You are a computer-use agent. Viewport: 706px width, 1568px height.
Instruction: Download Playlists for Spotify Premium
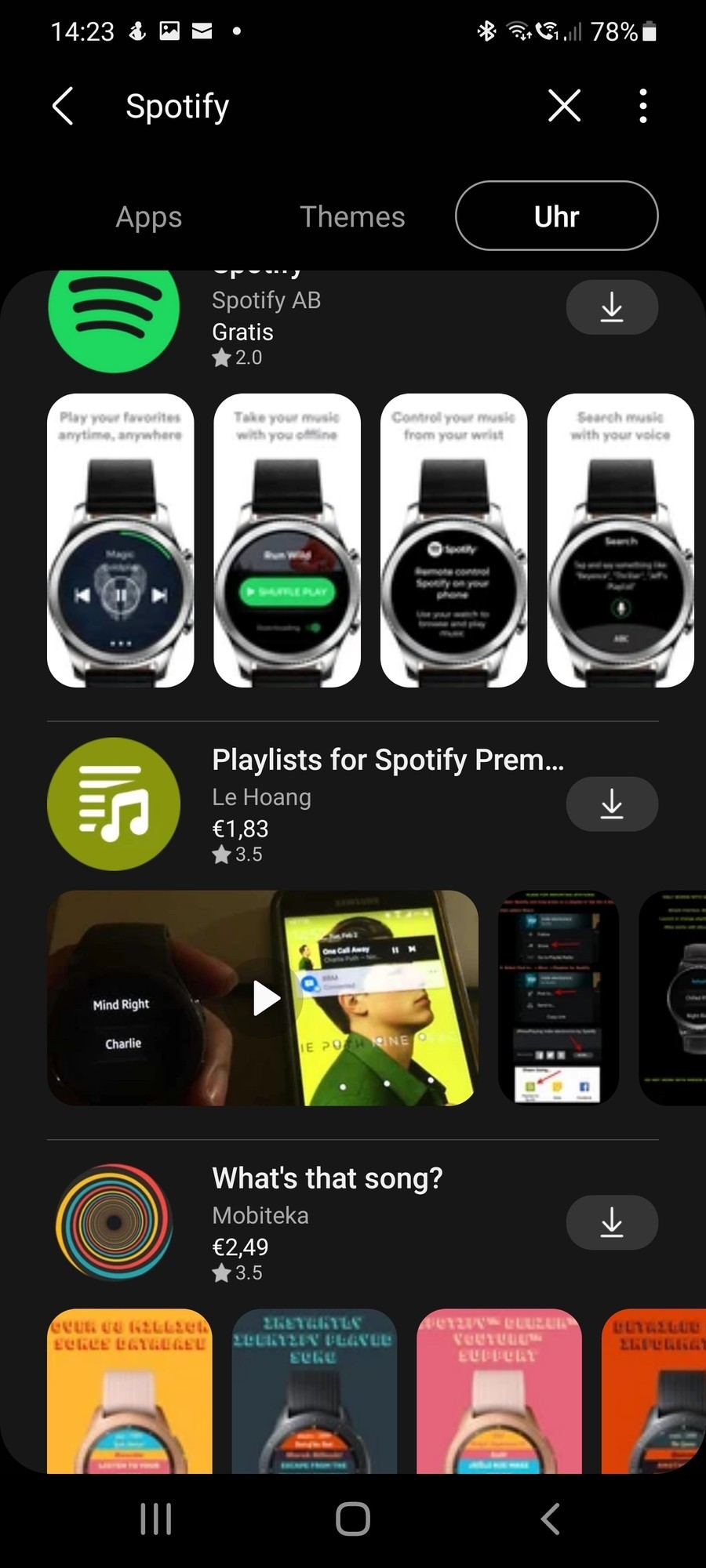pyautogui.click(x=612, y=804)
